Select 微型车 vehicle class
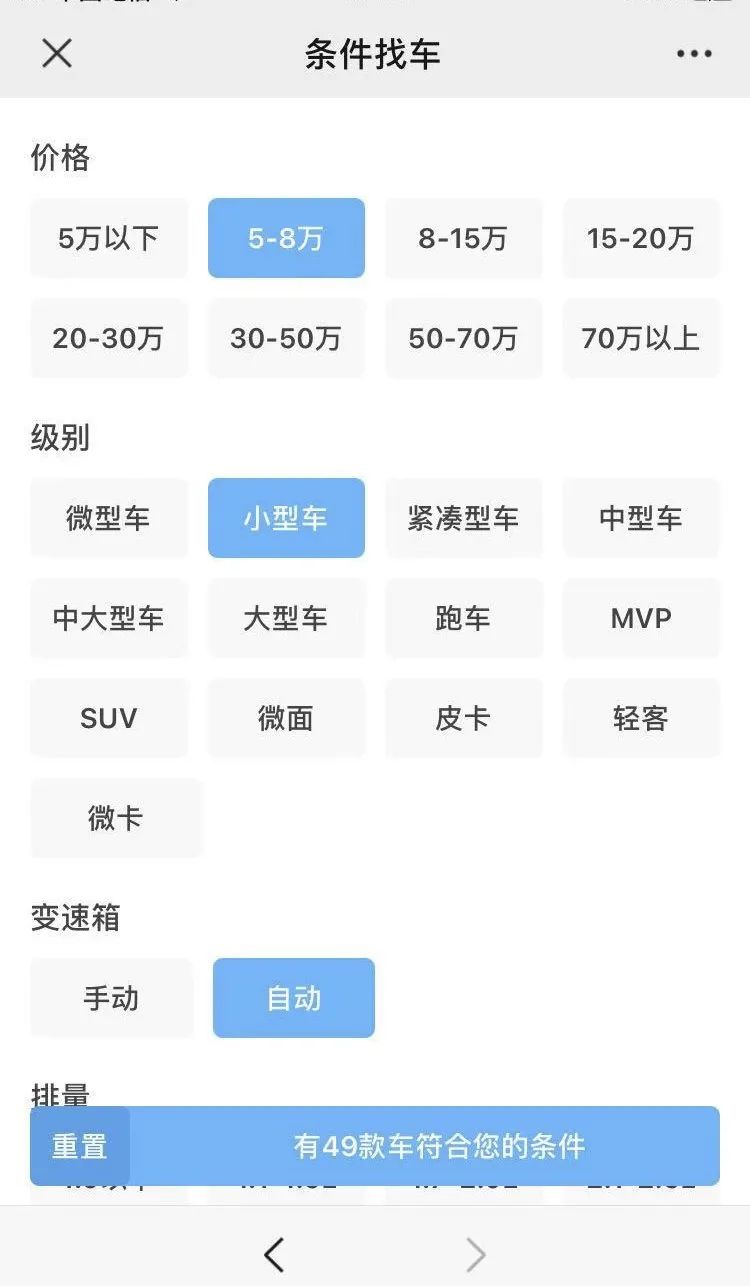 coord(109,518)
